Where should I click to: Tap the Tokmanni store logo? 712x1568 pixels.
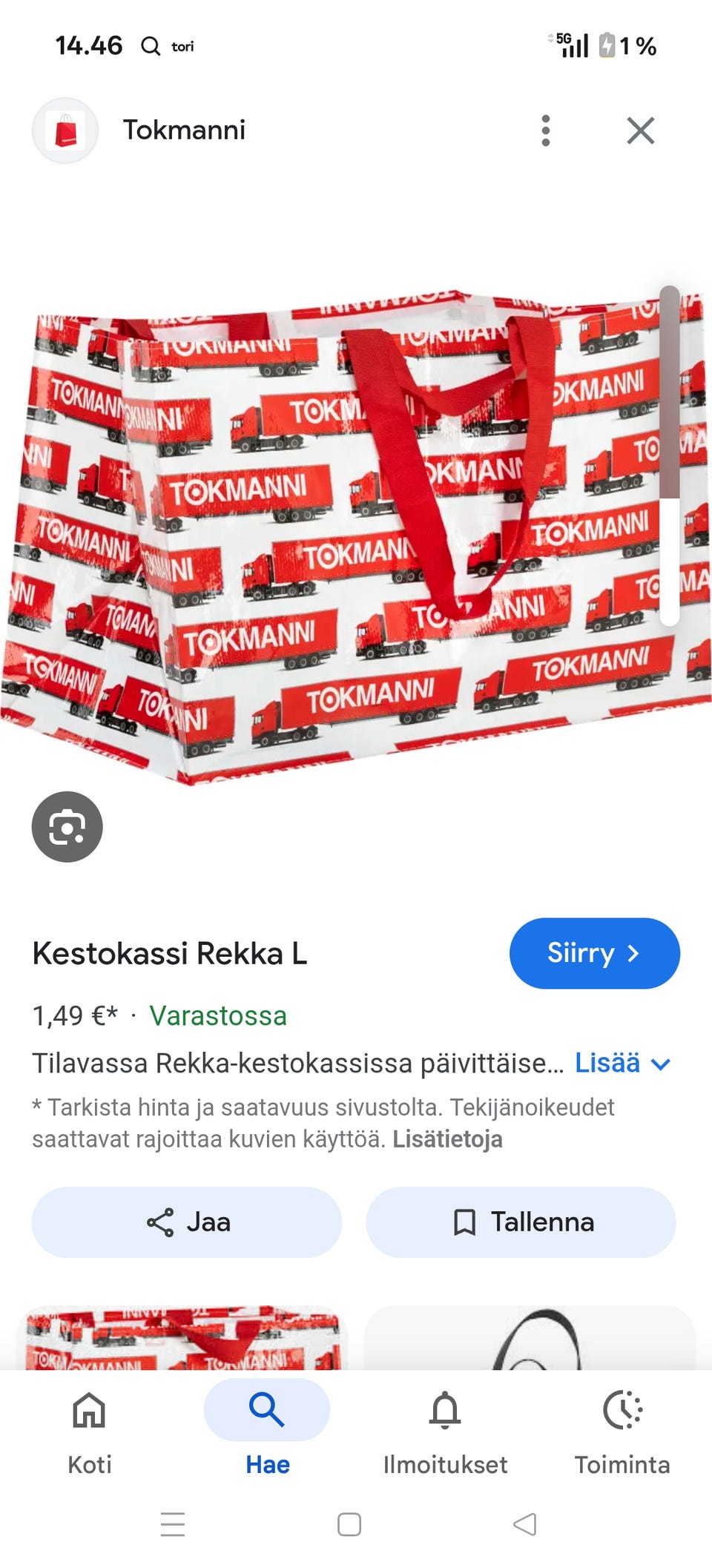(x=65, y=130)
